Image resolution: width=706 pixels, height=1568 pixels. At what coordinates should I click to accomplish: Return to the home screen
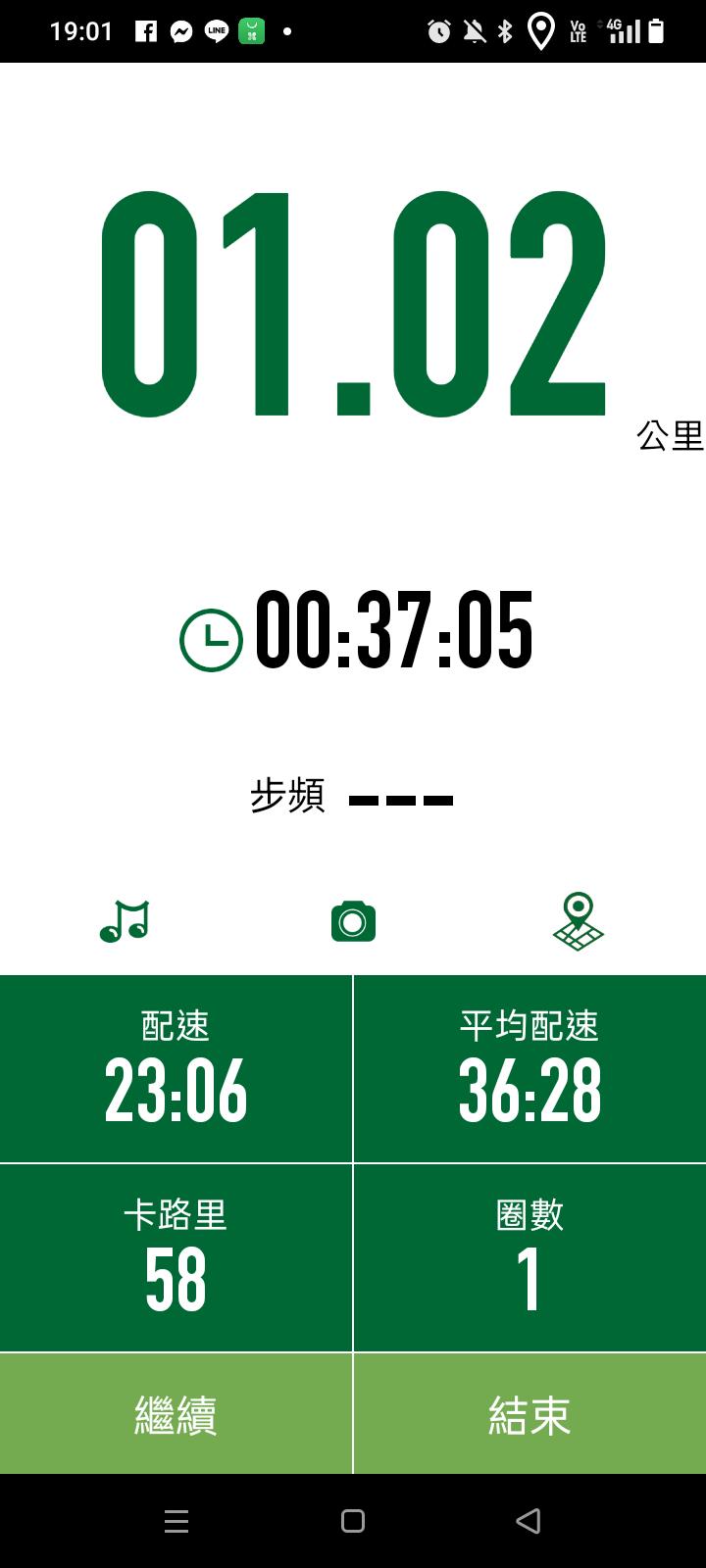pos(353,1521)
